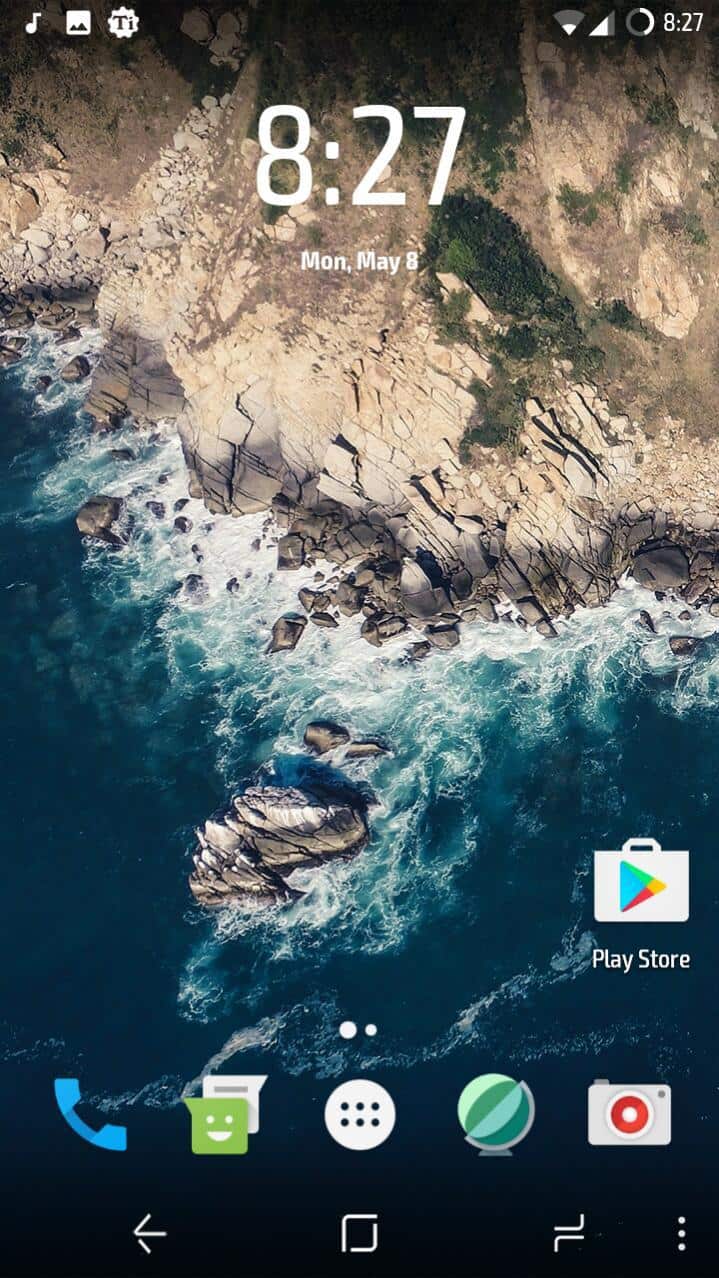Open the Play Store app
This screenshot has width=719, height=1278.
(641, 885)
